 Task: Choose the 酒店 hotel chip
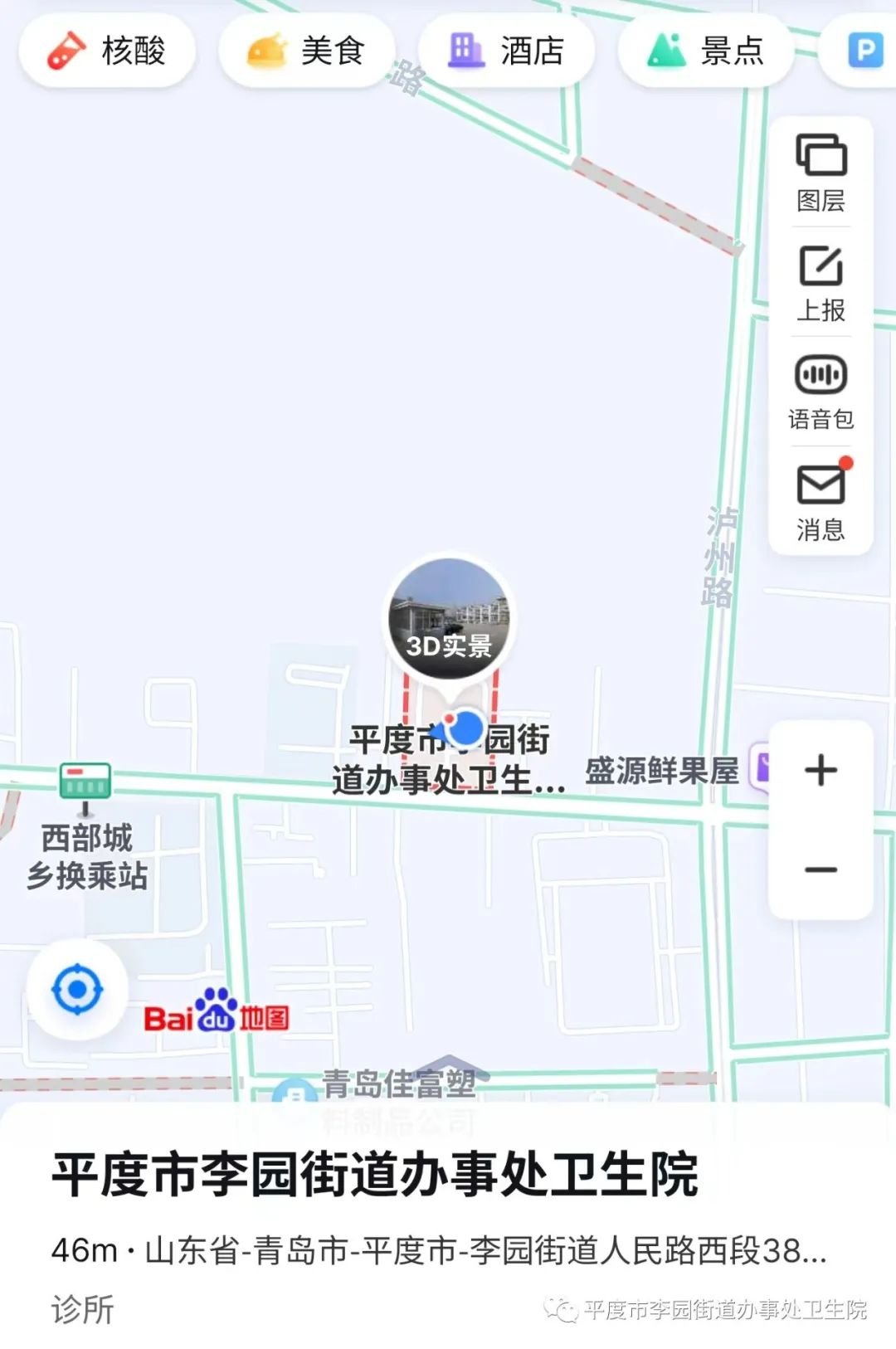click(x=506, y=51)
